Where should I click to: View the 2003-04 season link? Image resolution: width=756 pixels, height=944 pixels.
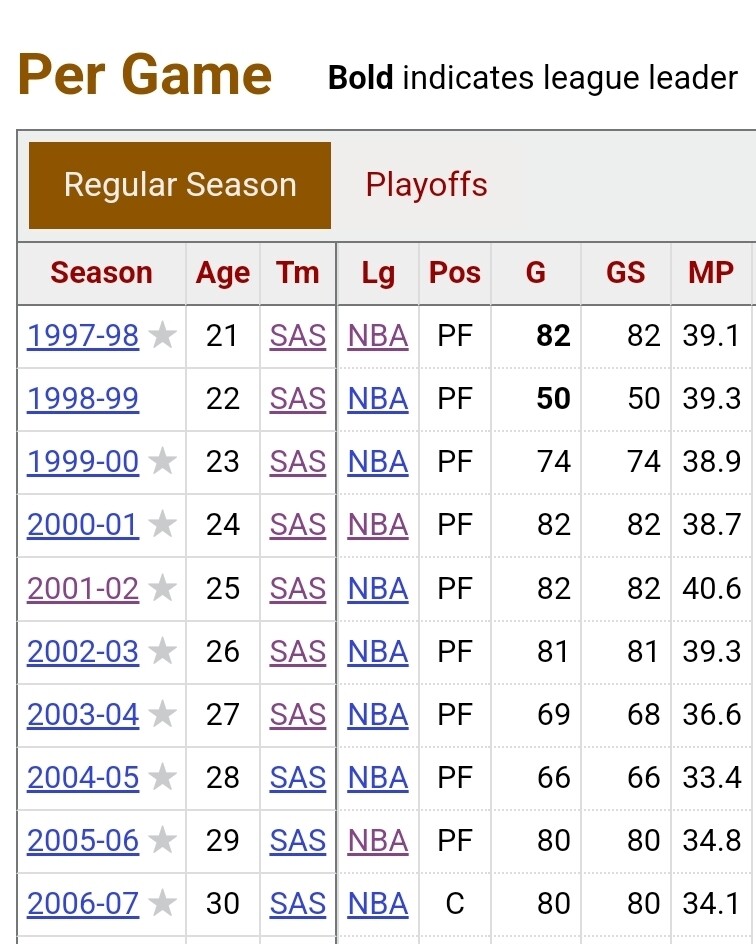click(x=83, y=715)
